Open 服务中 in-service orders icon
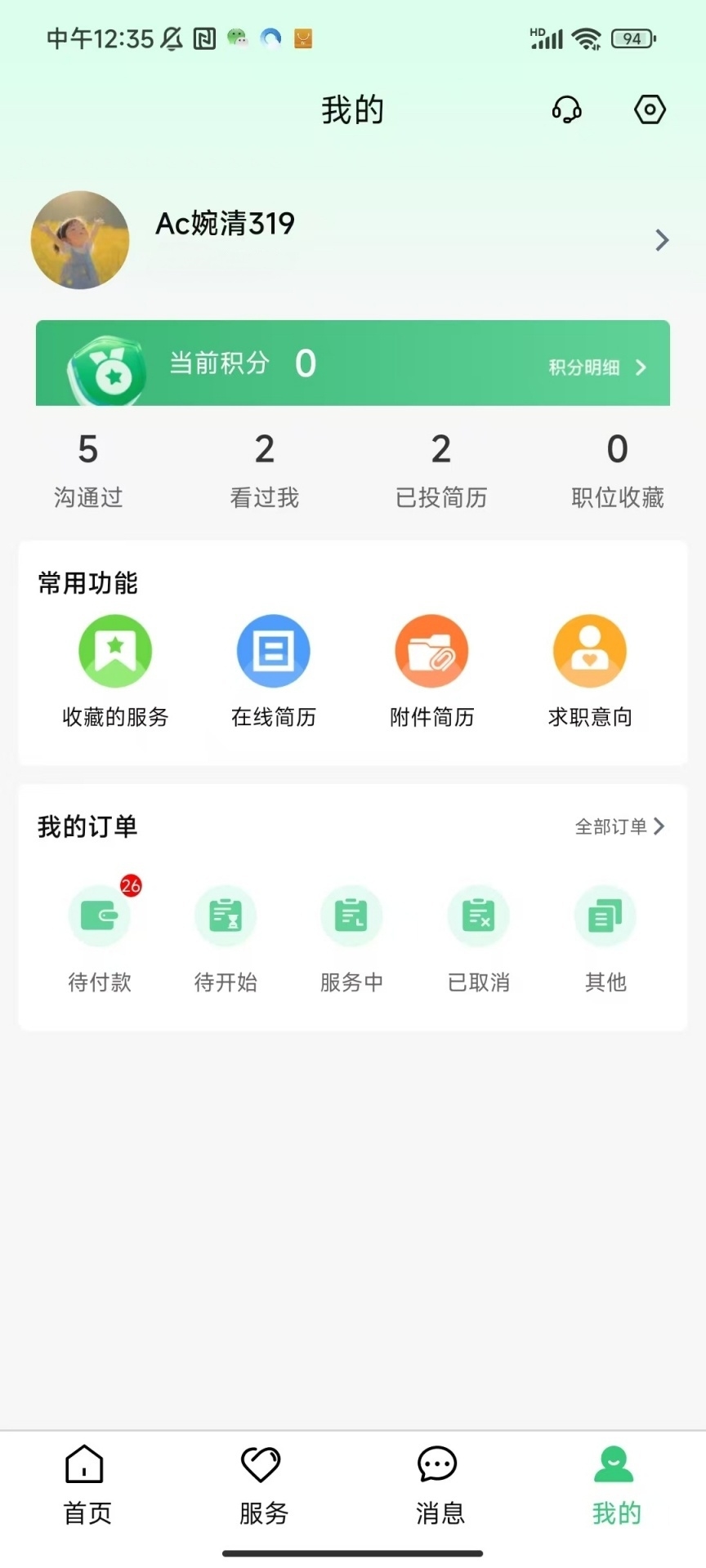The height and width of the screenshot is (1568, 706). click(352, 916)
